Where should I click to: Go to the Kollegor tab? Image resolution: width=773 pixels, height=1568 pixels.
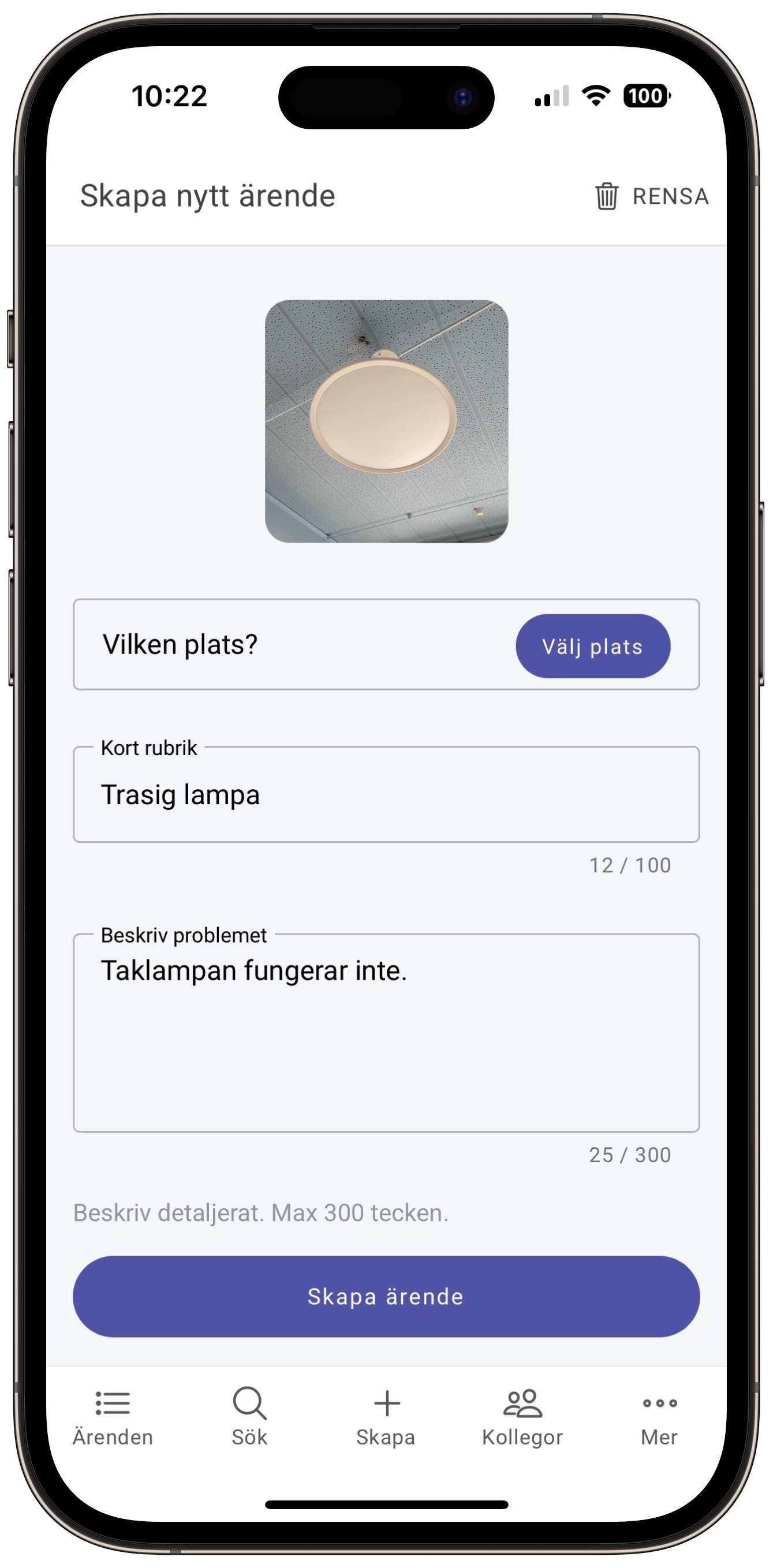tap(523, 1418)
